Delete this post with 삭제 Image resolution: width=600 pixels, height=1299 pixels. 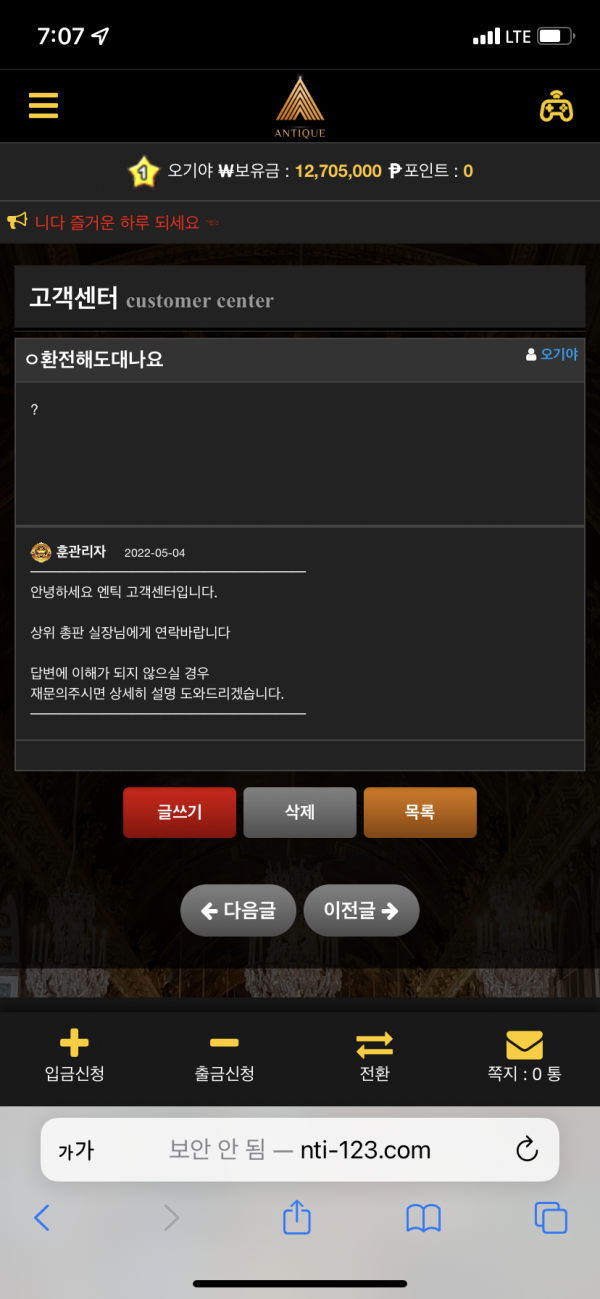point(300,812)
